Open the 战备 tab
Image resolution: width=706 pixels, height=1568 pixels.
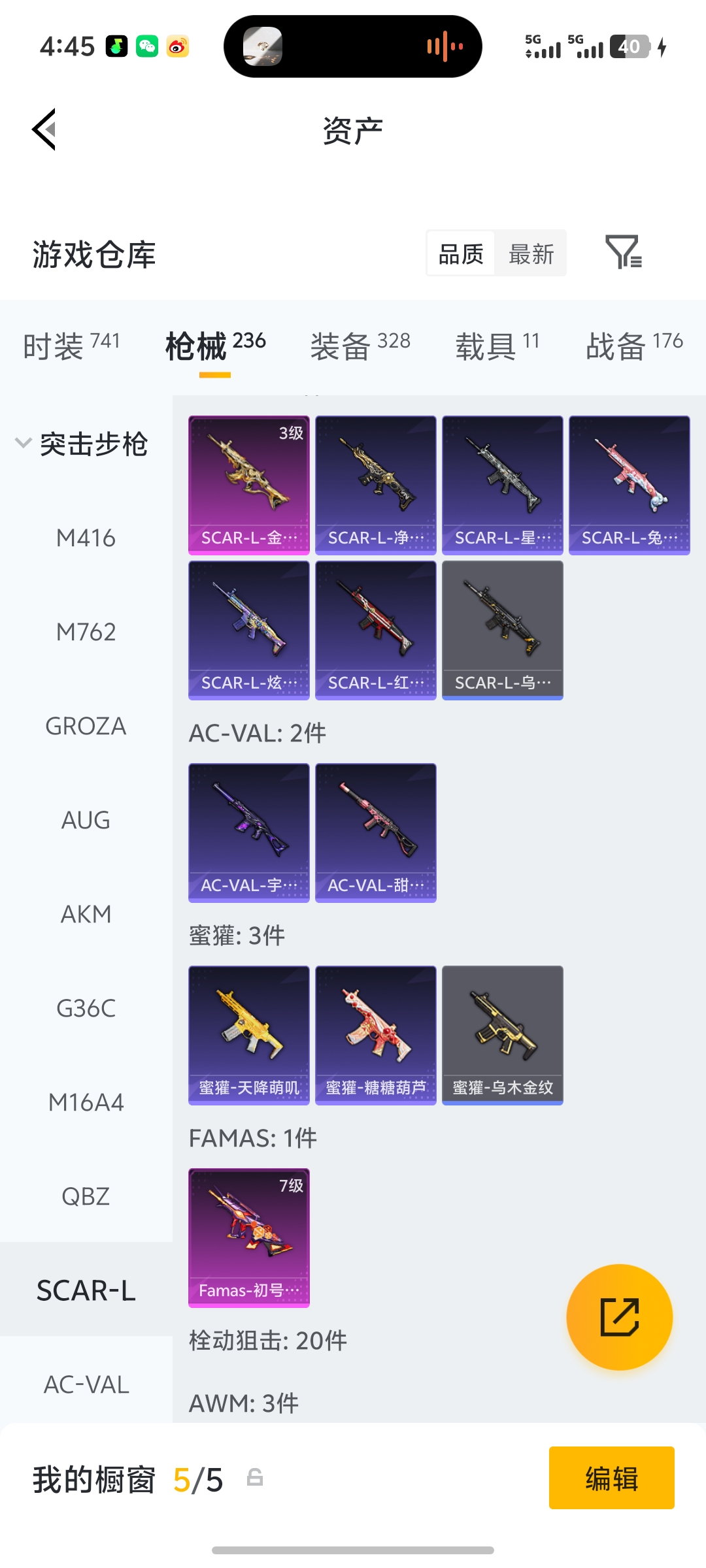634,345
